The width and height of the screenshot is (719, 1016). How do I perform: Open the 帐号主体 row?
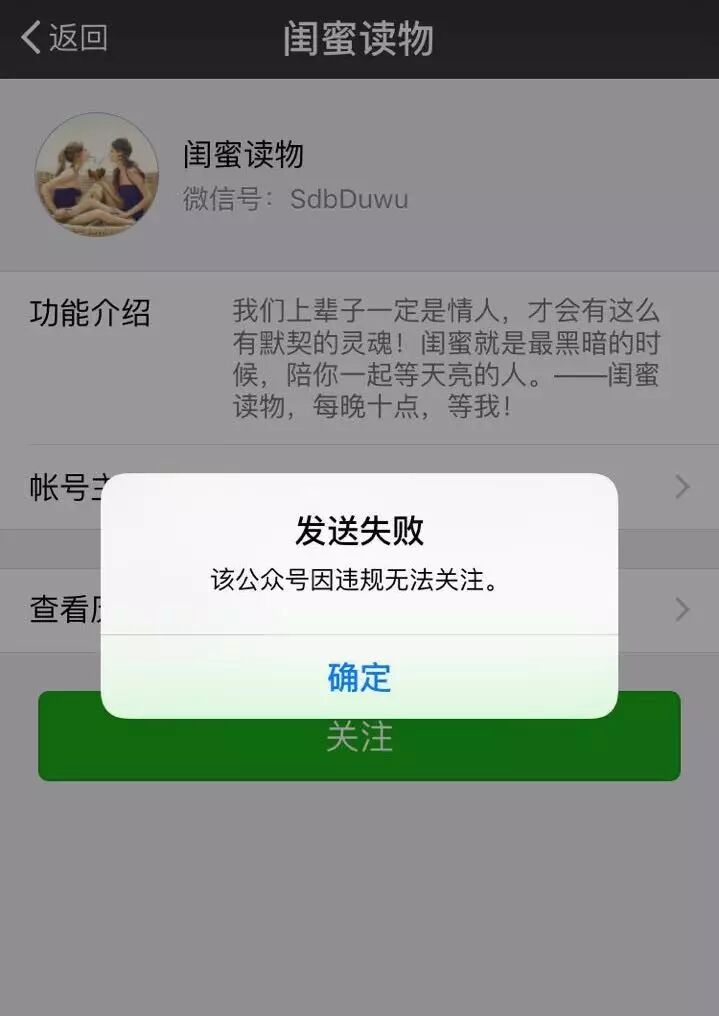60,488
